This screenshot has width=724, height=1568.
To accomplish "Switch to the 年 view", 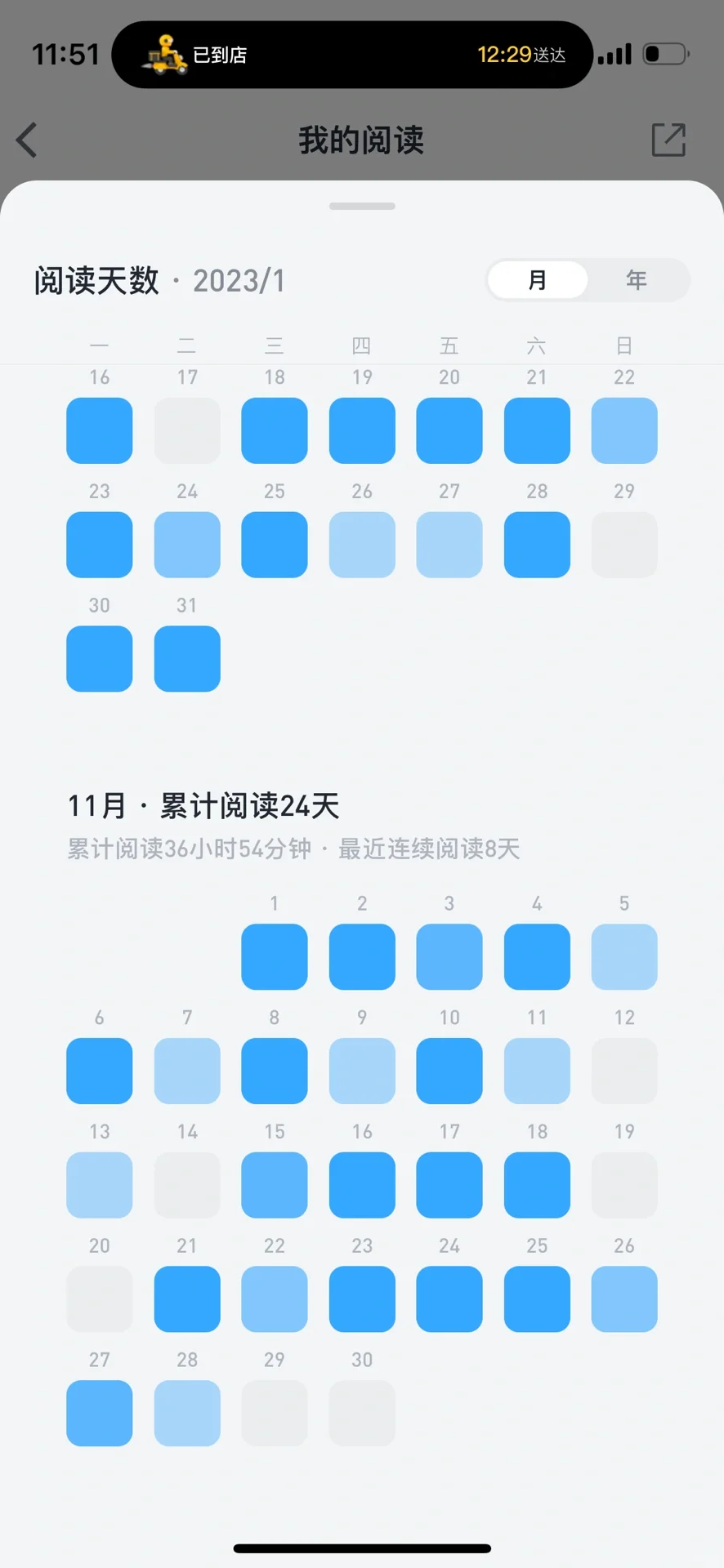I will point(637,280).
